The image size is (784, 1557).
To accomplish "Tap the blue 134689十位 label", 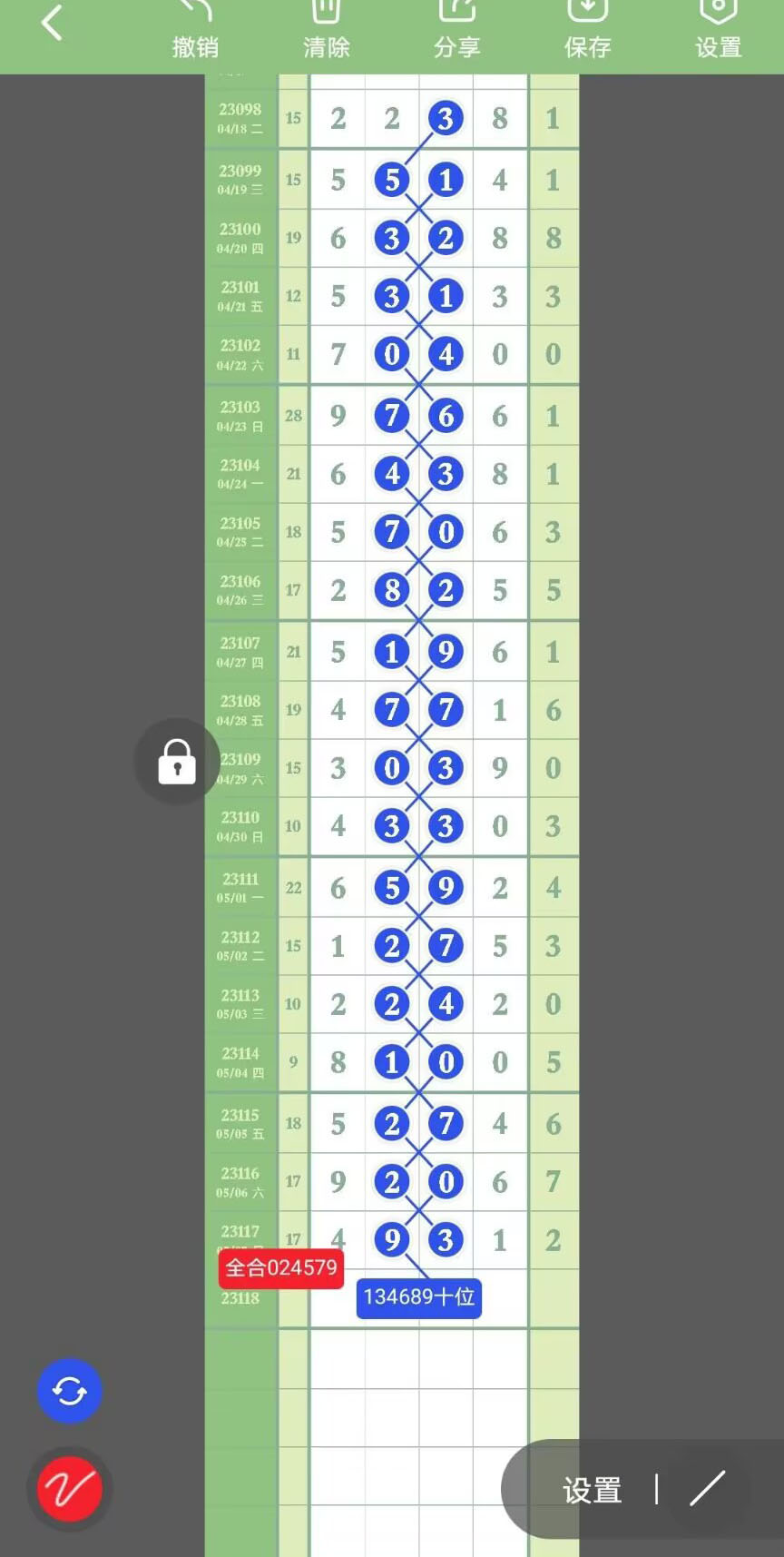I will pyautogui.click(x=418, y=1297).
